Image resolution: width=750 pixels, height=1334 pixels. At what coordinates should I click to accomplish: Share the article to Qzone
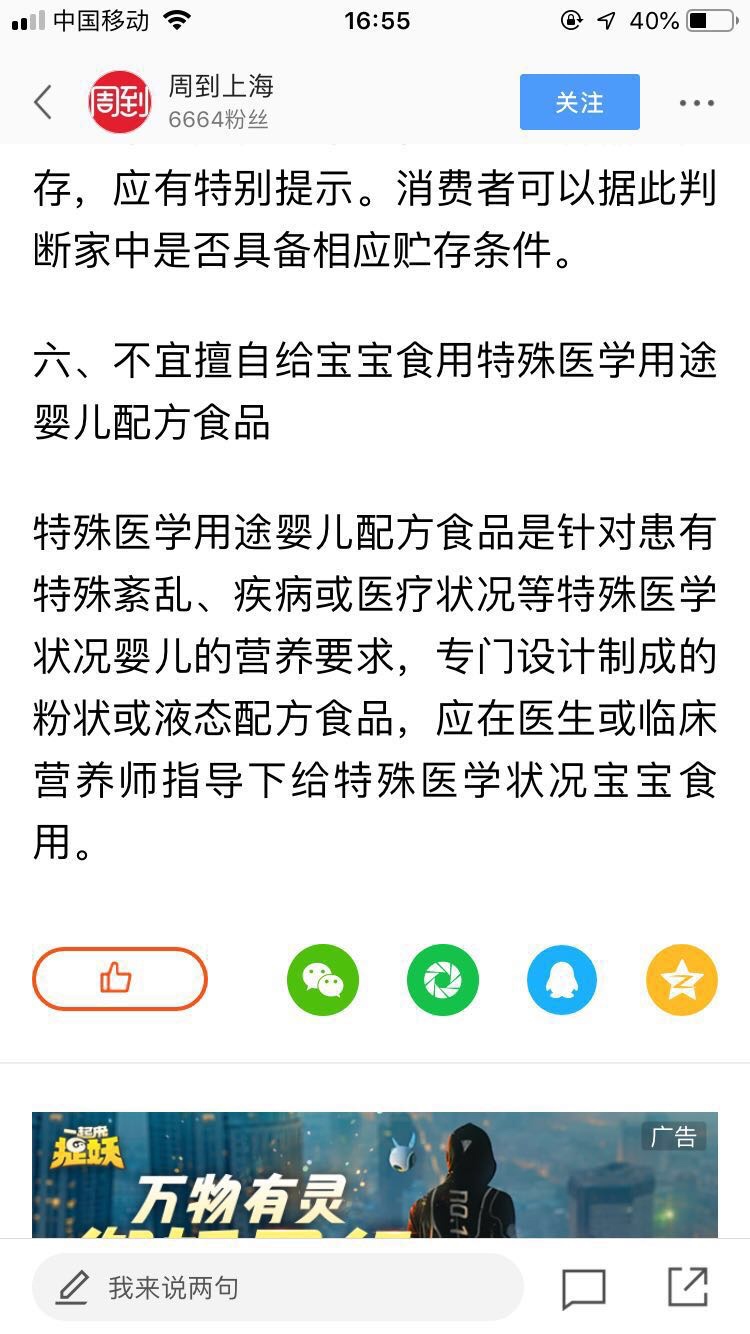(682, 980)
